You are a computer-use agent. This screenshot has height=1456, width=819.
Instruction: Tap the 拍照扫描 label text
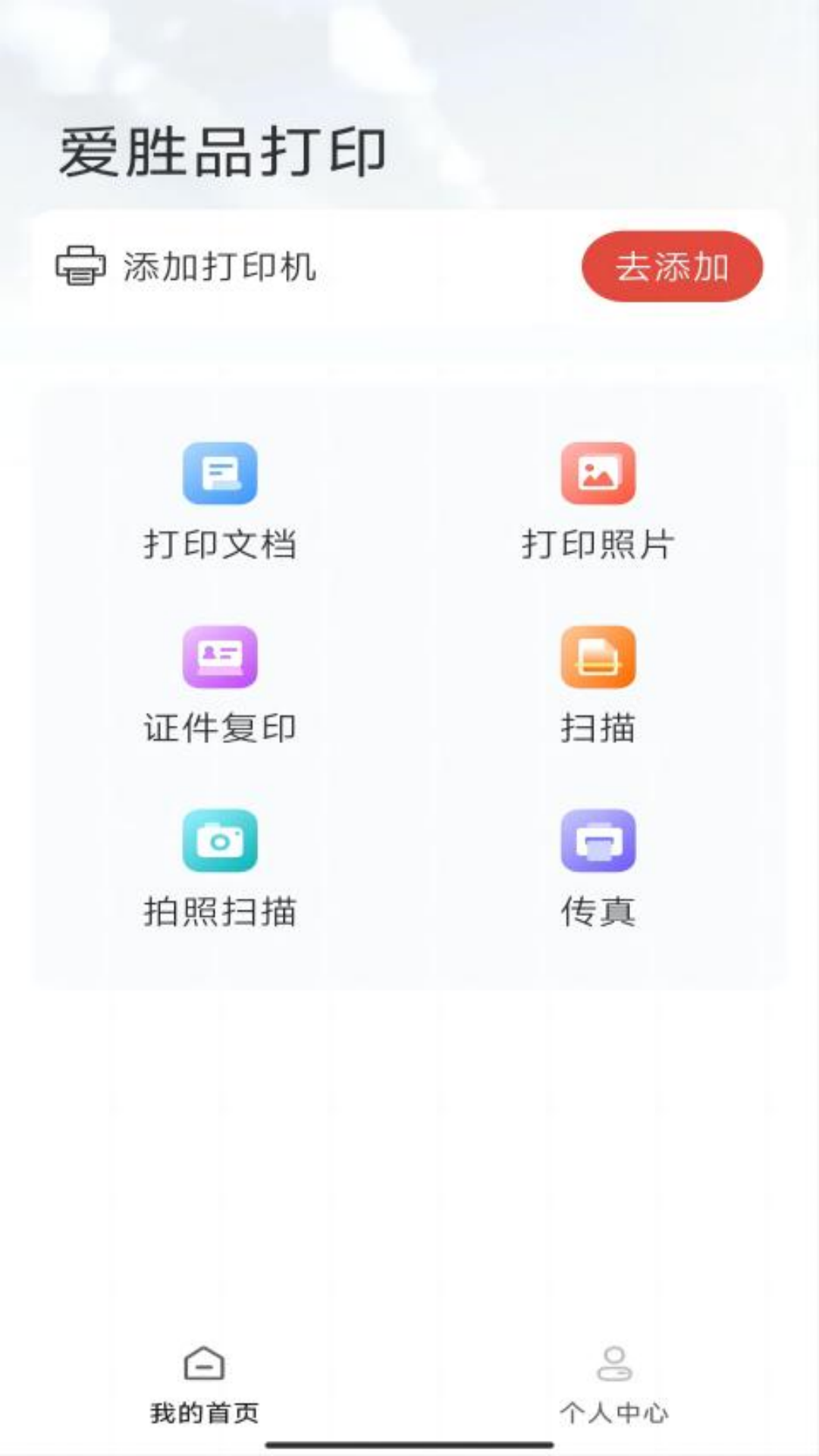pos(218,910)
